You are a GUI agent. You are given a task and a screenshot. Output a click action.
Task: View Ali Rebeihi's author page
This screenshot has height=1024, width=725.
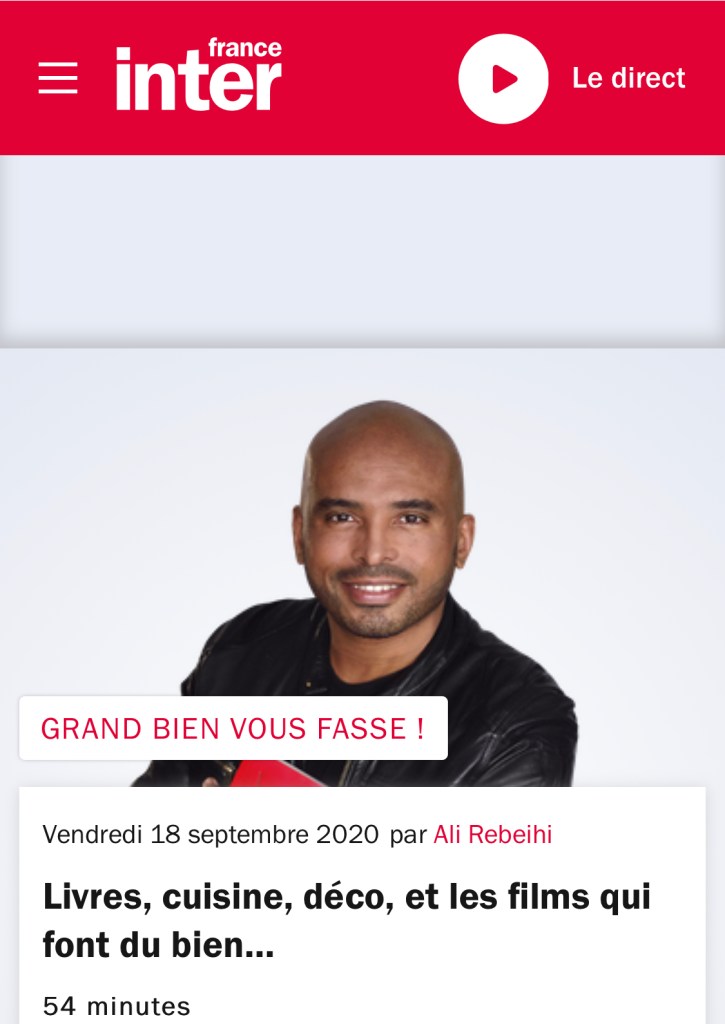(492, 835)
